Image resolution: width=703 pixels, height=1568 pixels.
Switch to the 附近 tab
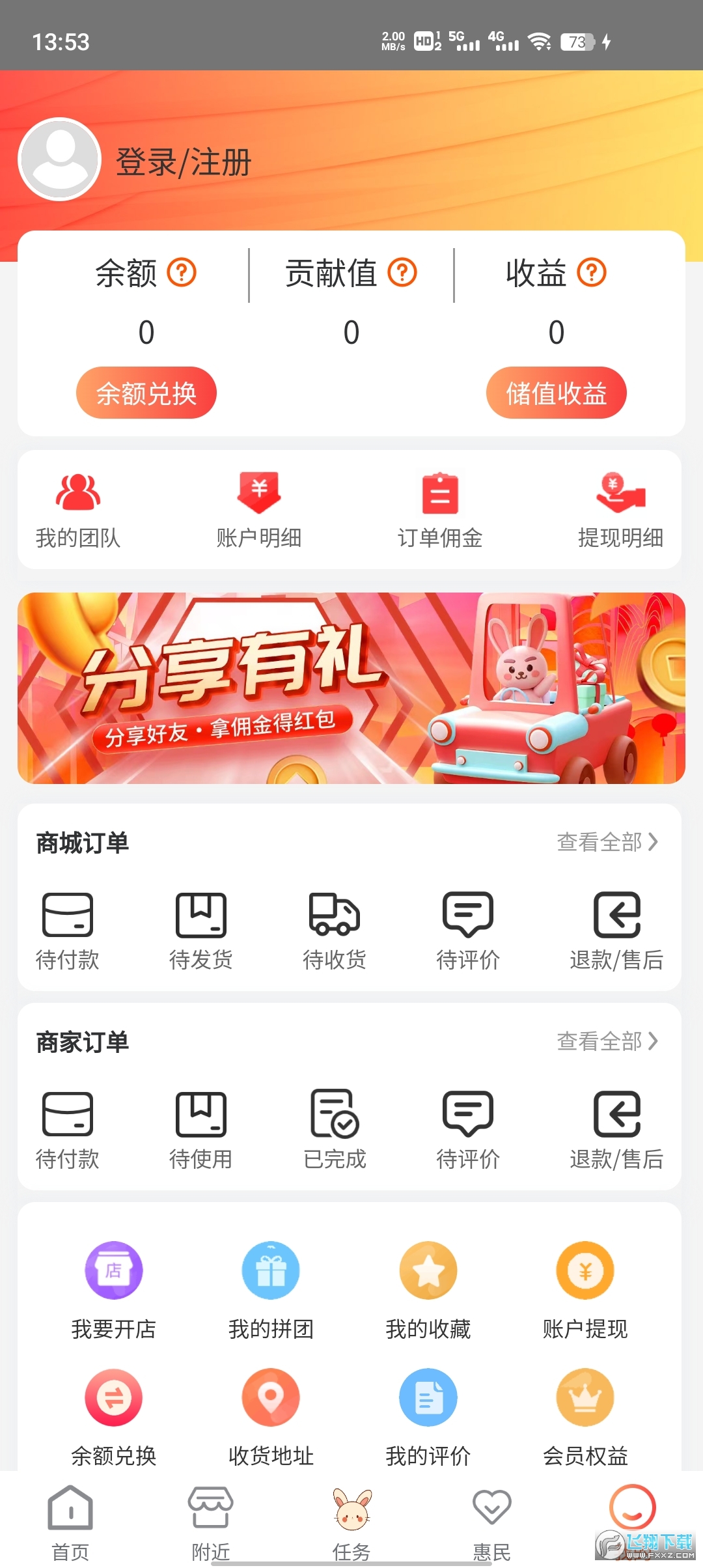pyautogui.click(x=210, y=1522)
